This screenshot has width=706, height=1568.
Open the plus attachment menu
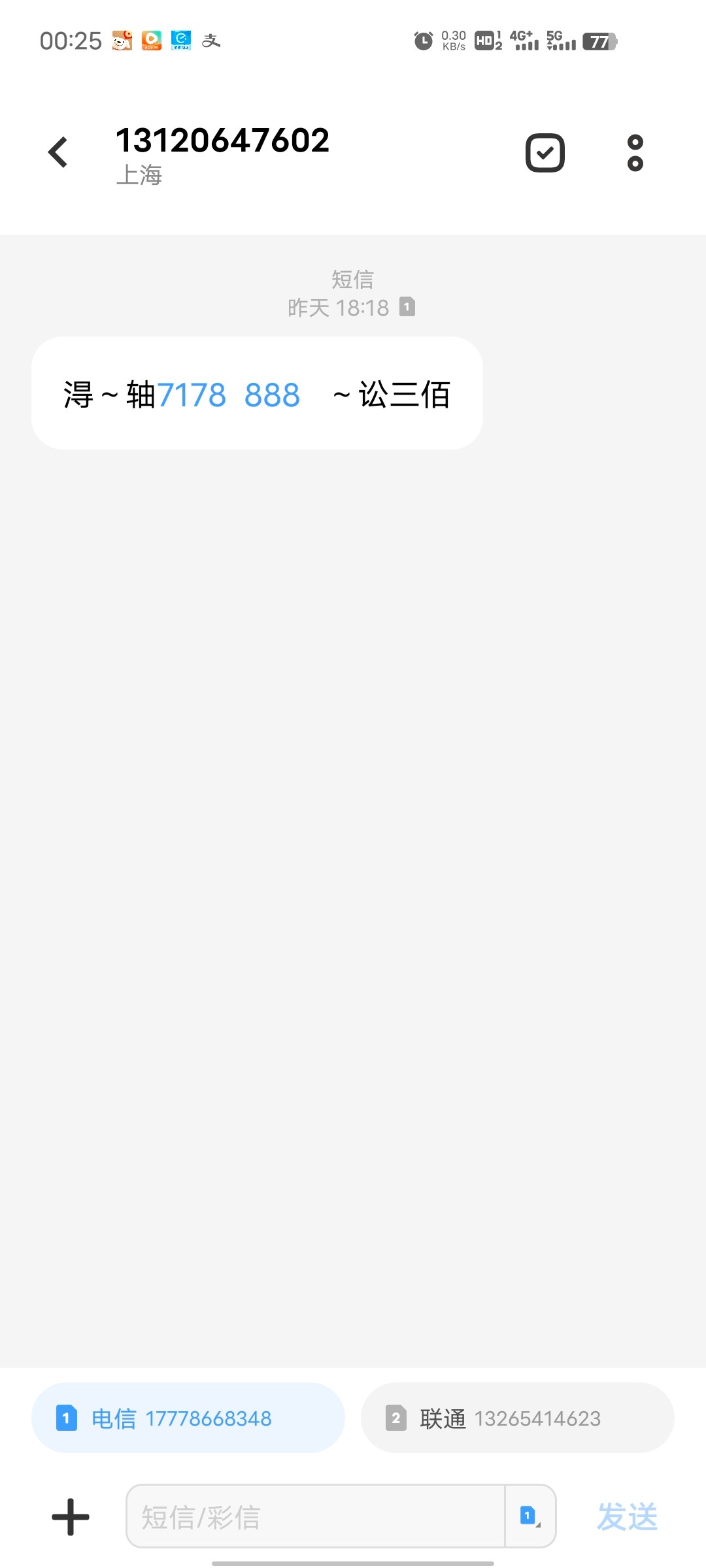(71, 1516)
